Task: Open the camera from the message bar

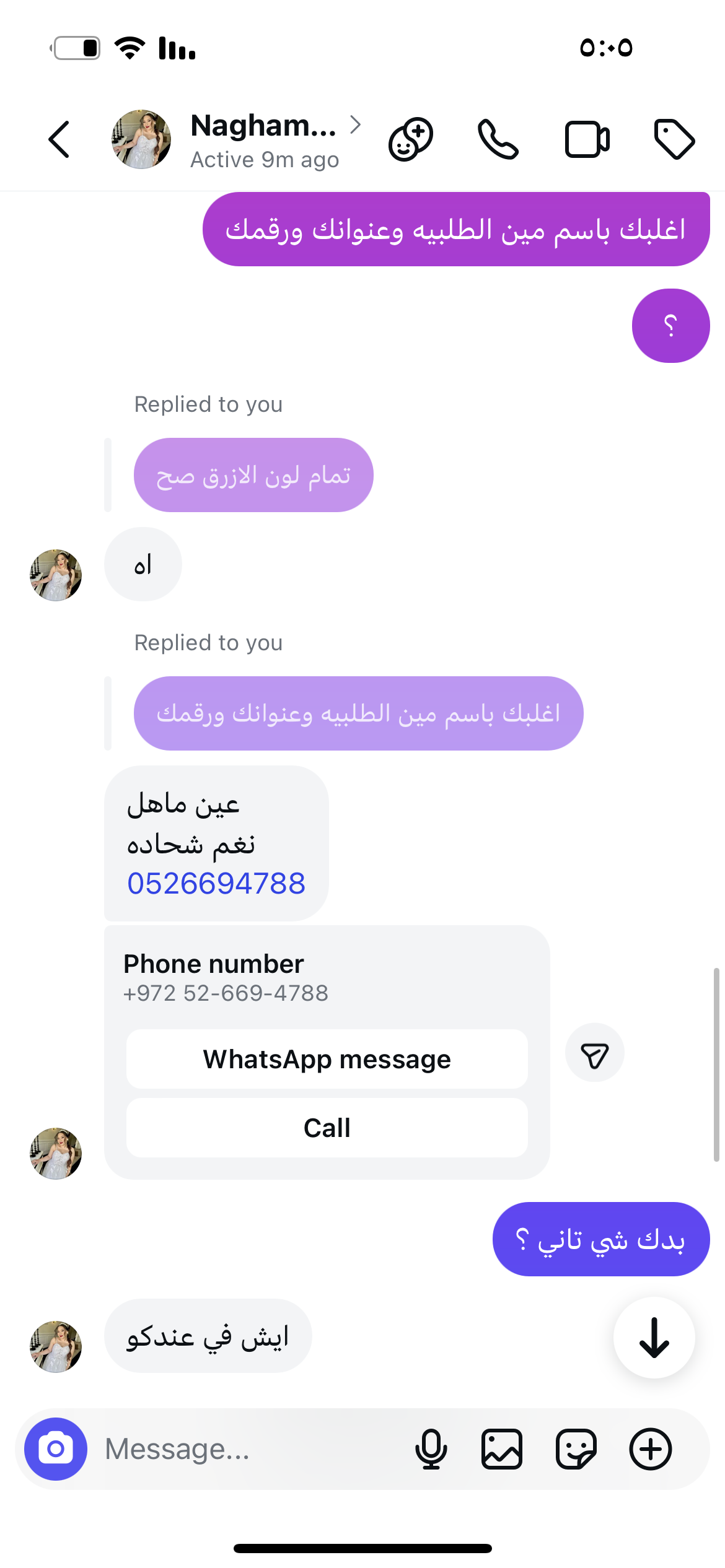Action: 56,1449
